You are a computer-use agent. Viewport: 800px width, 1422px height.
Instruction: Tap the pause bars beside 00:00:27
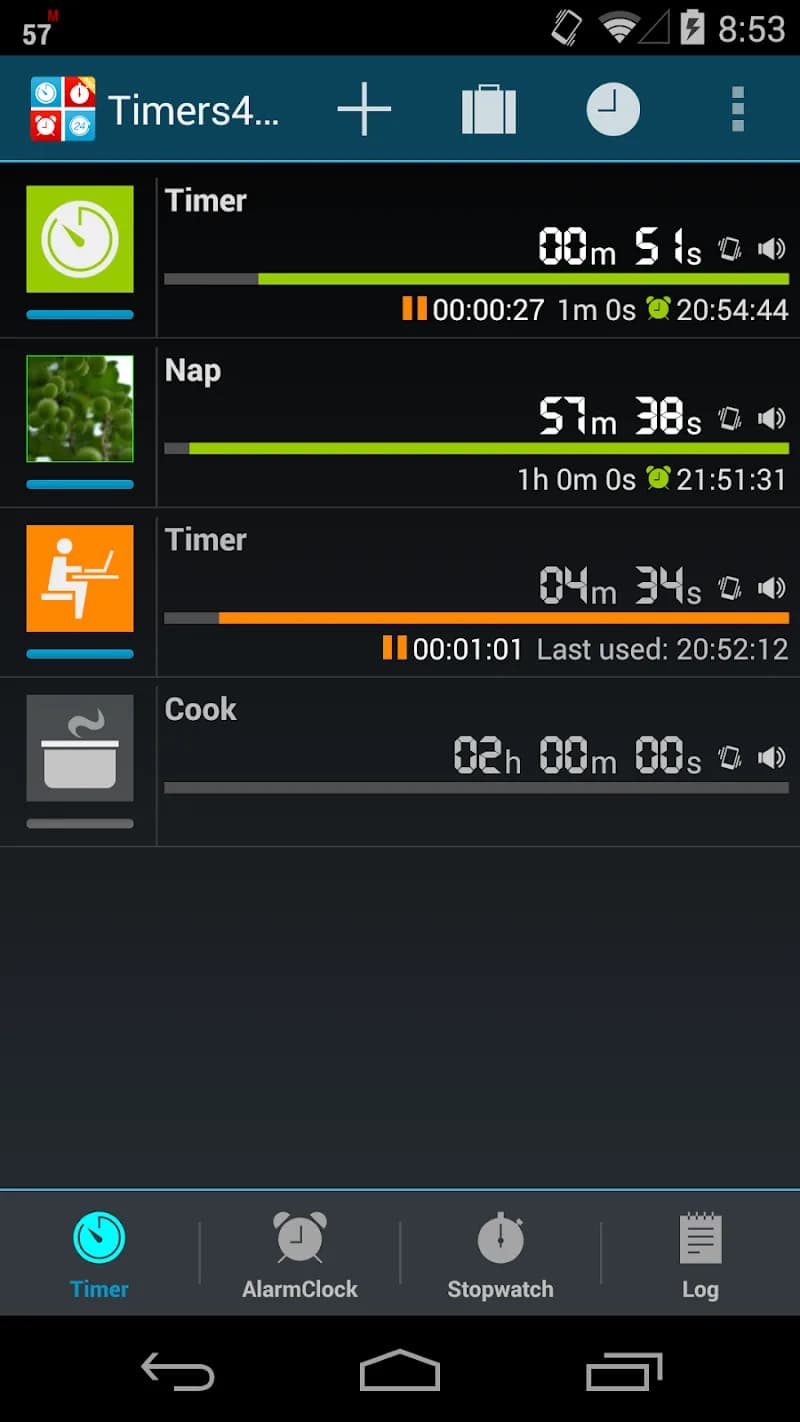(417, 310)
